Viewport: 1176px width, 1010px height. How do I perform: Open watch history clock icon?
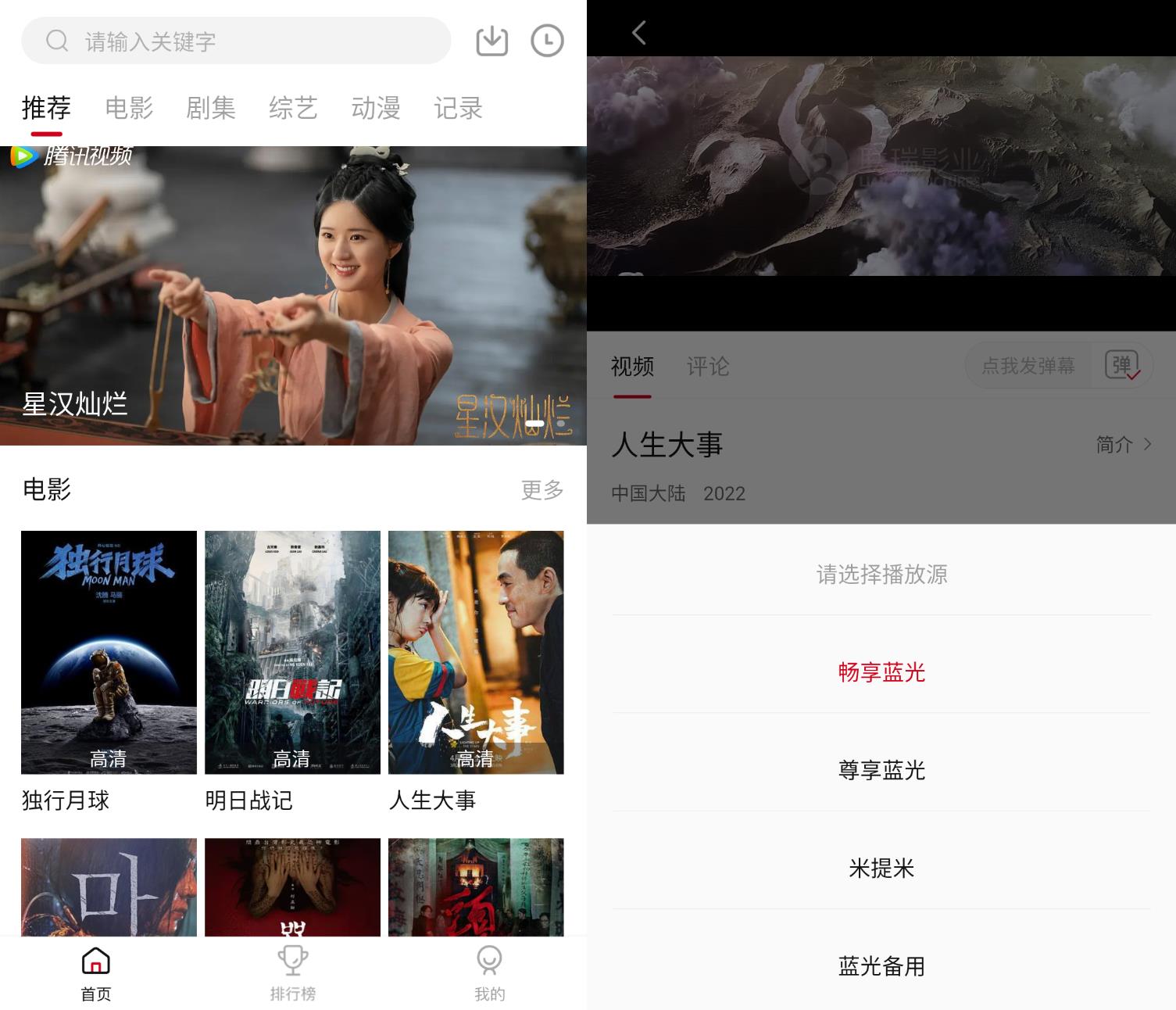tap(547, 41)
